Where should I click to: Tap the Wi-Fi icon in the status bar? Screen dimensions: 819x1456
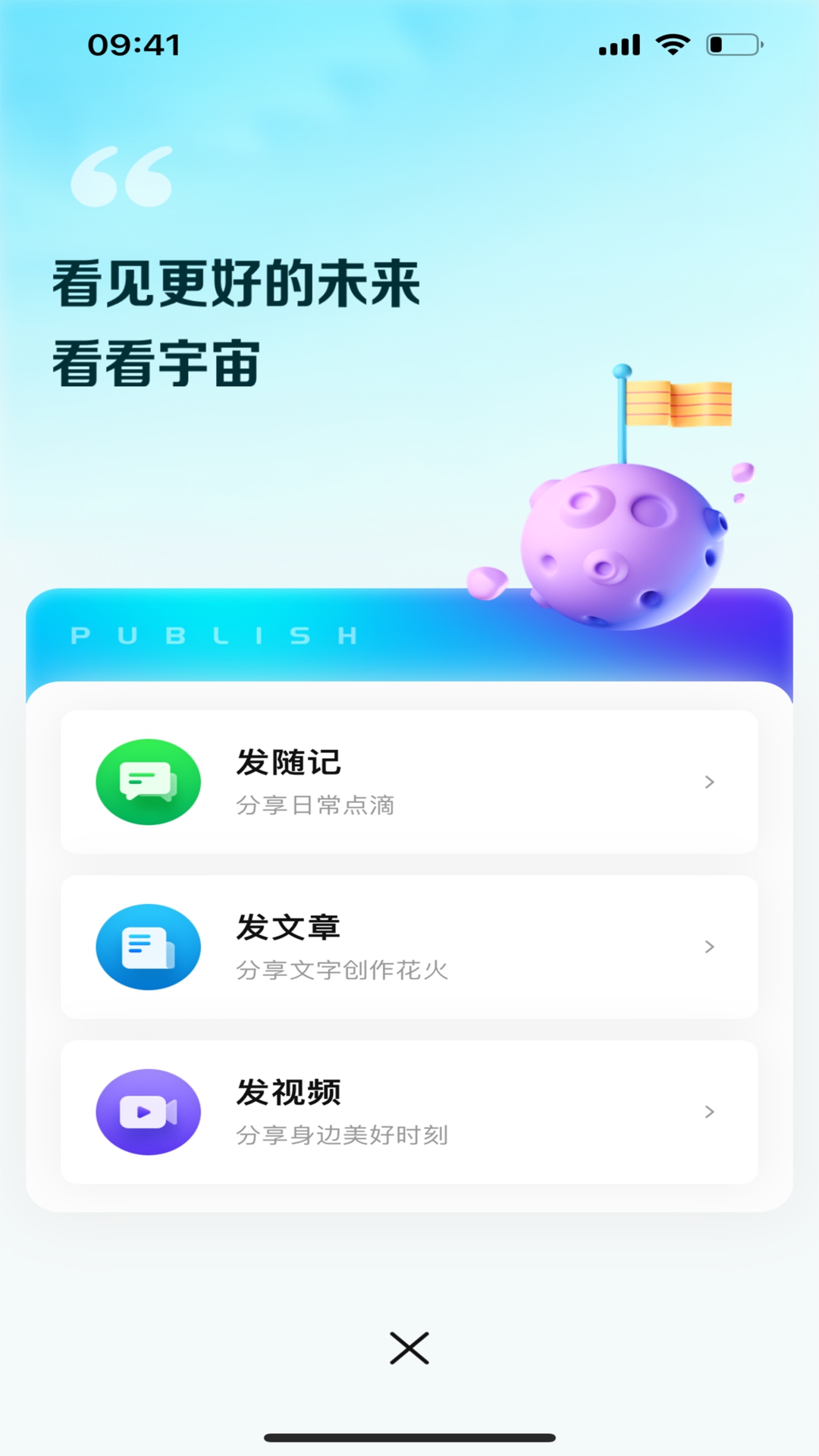[670, 45]
